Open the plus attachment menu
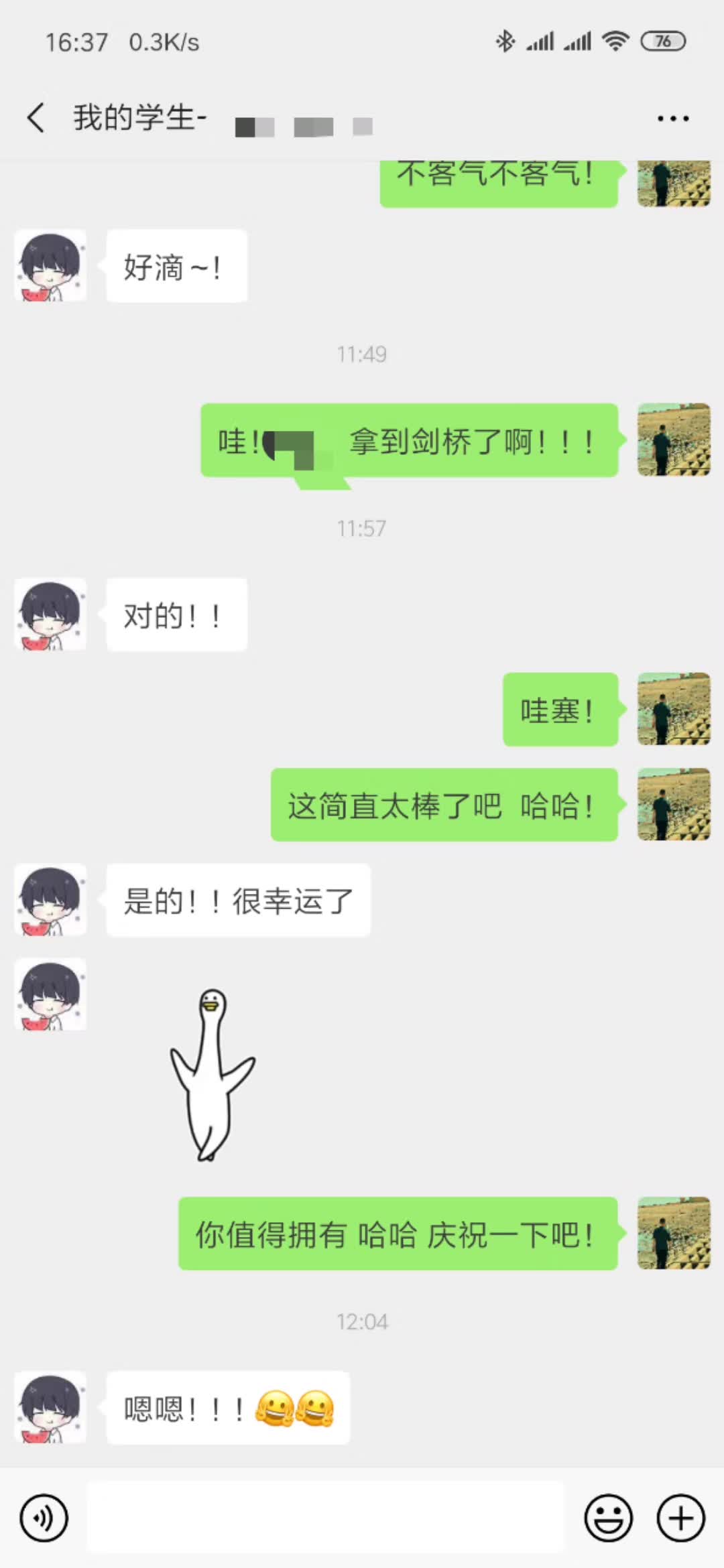 680,1518
